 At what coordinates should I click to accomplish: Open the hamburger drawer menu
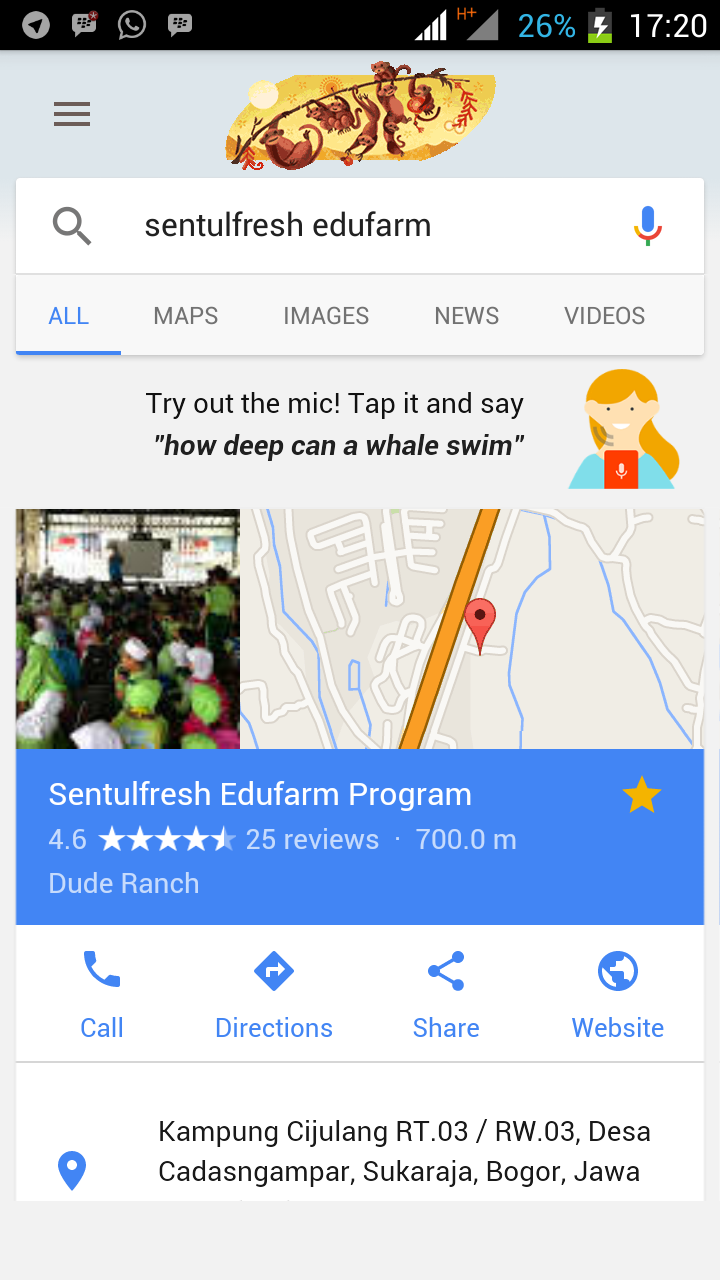click(x=72, y=114)
